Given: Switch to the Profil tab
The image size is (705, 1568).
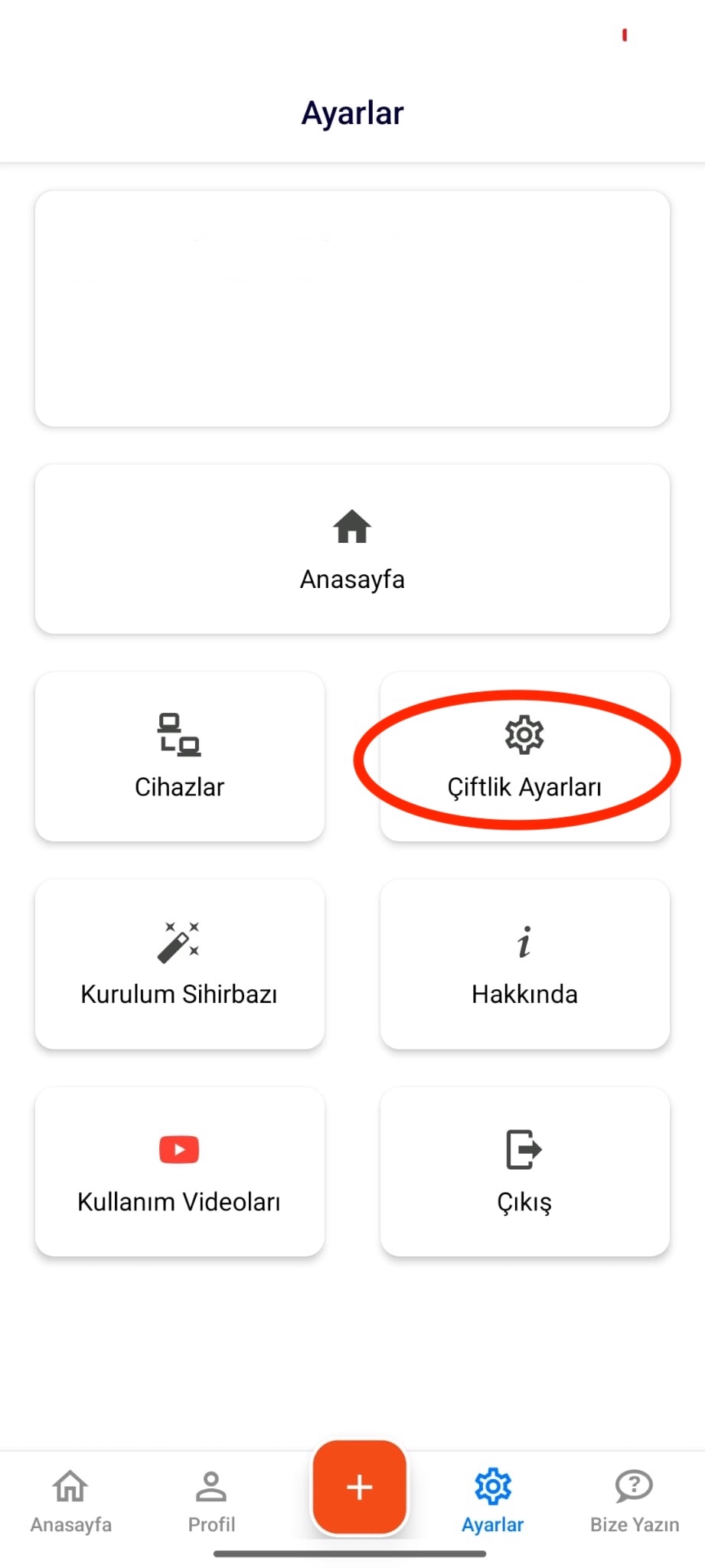Looking at the screenshot, I should (x=211, y=1501).
